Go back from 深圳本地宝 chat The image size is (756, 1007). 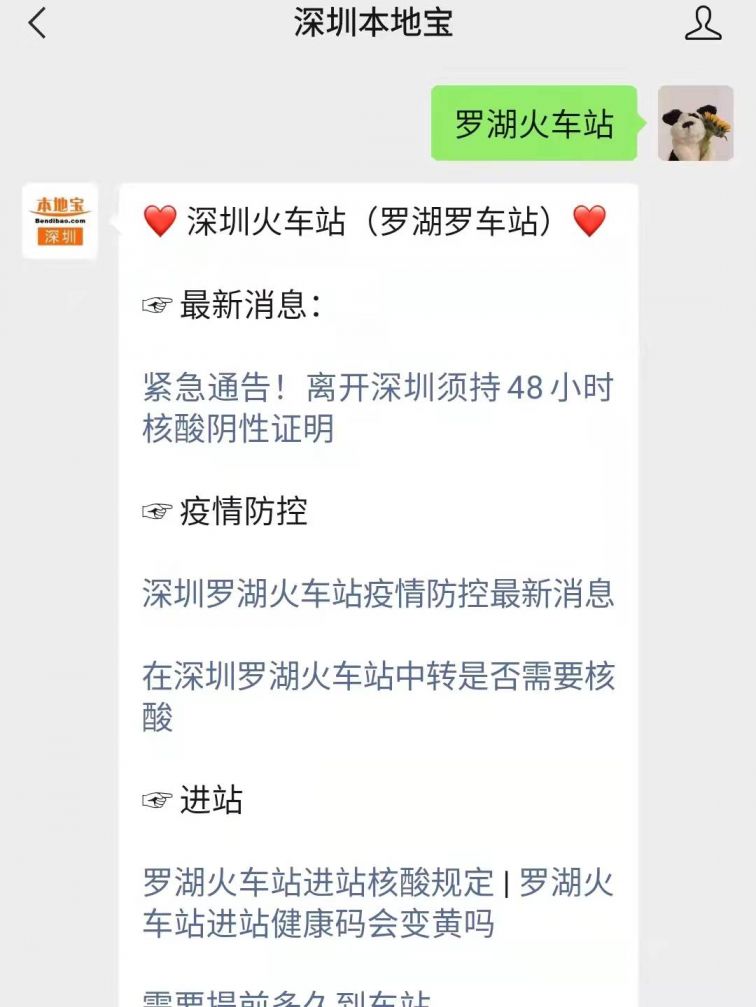click(38, 23)
